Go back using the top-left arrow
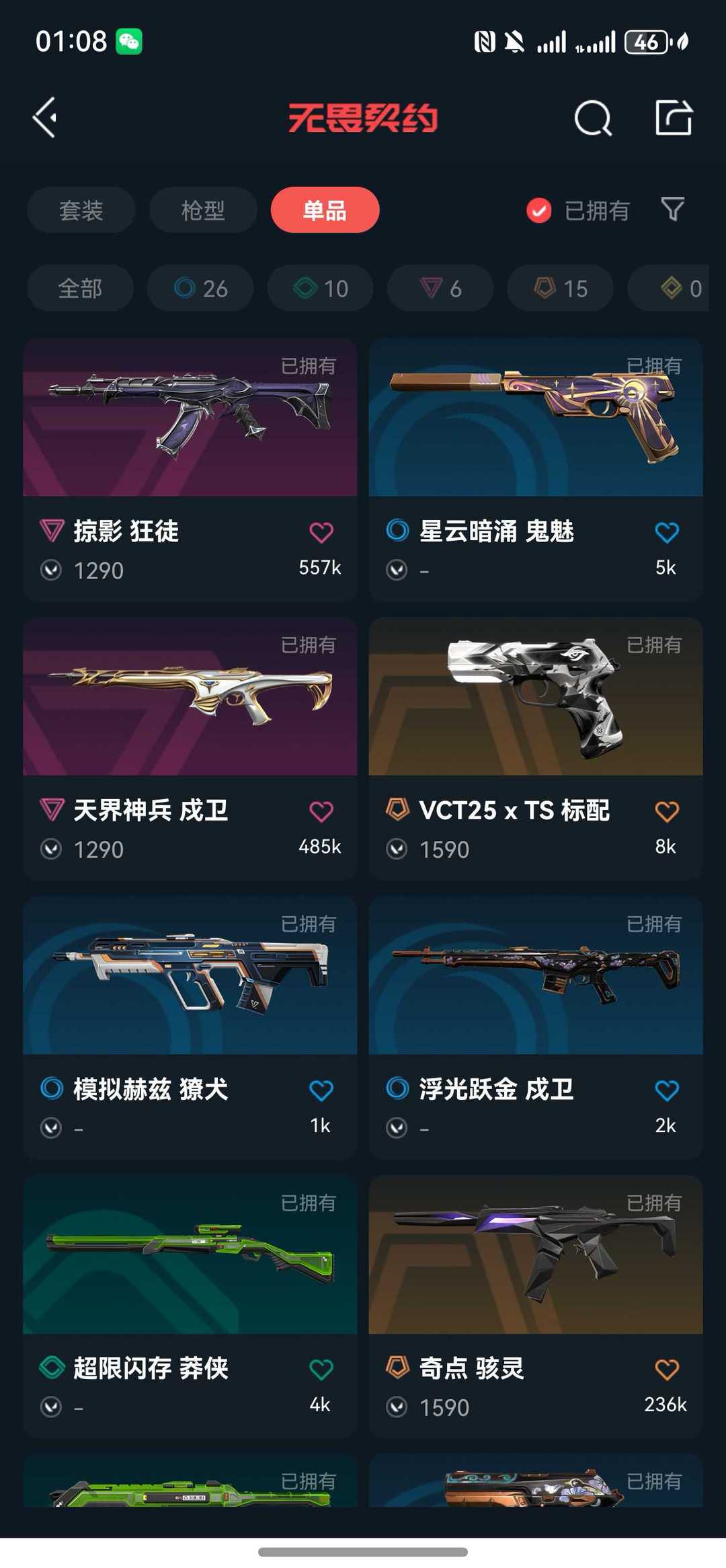 tap(45, 118)
